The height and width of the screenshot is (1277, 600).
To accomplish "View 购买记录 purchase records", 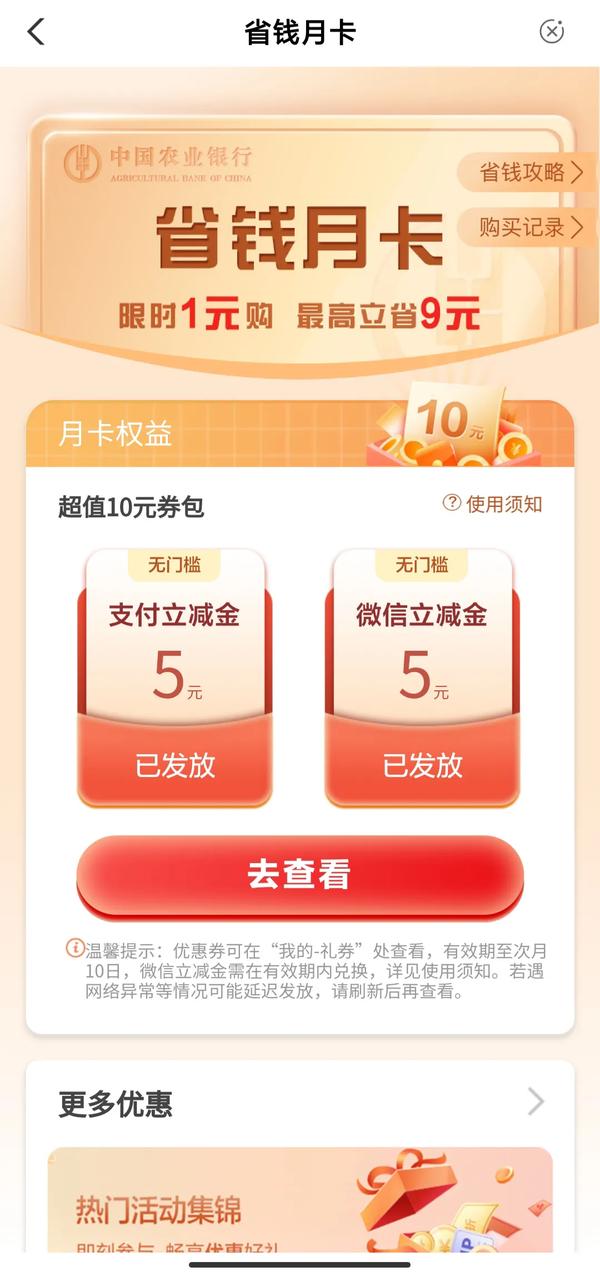I will (529, 227).
